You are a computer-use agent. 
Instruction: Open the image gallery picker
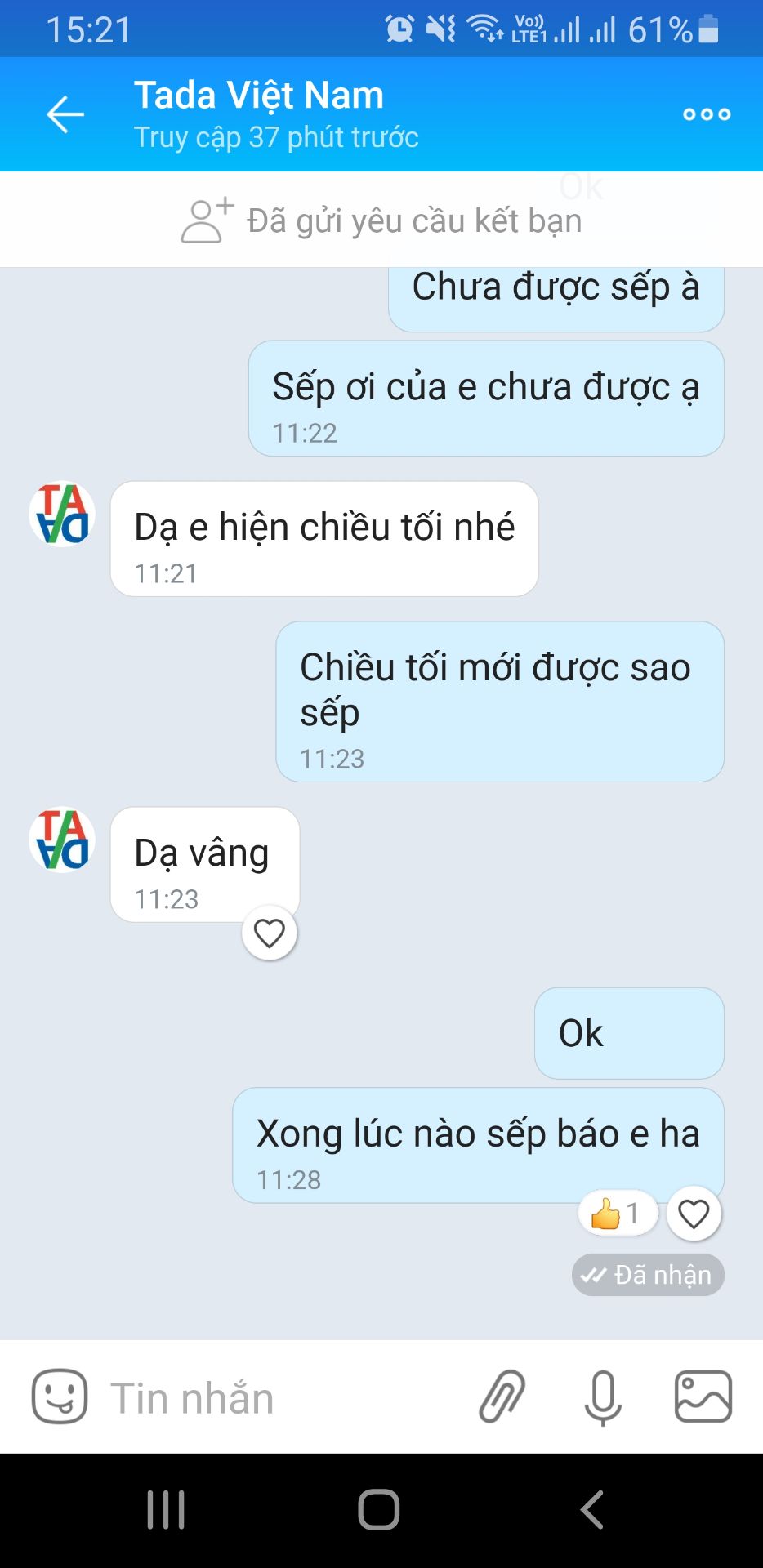click(x=704, y=1396)
